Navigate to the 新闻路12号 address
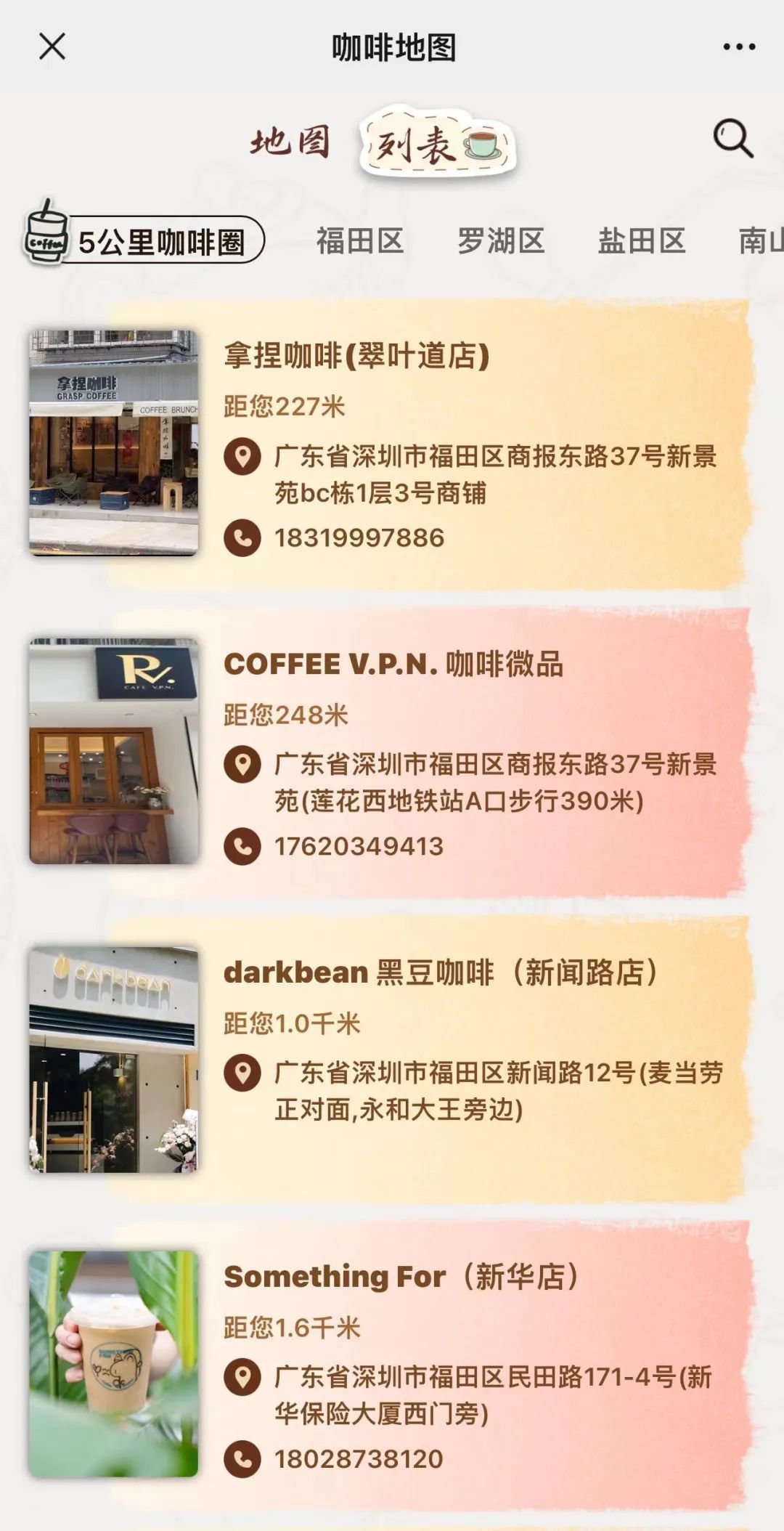Screen dimensions: 784x1531 click(498, 1090)
